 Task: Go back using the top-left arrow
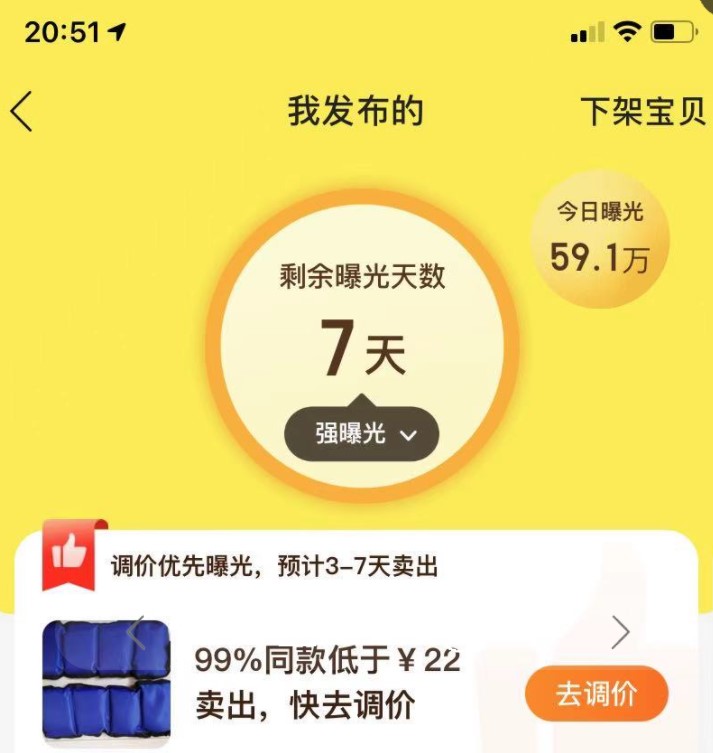coord(22,111)
